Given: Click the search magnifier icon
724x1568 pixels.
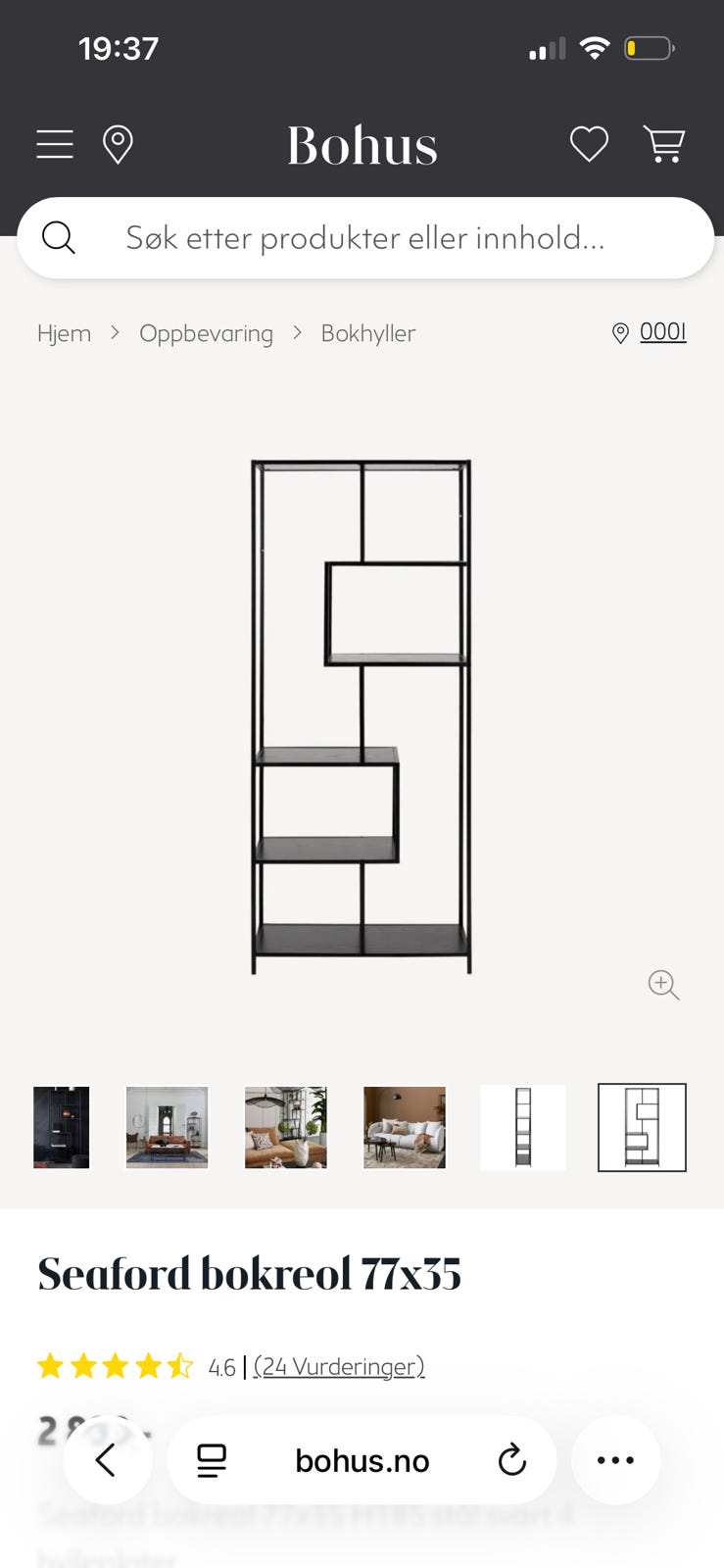Looking at the screenshot, I should [60, 237].
